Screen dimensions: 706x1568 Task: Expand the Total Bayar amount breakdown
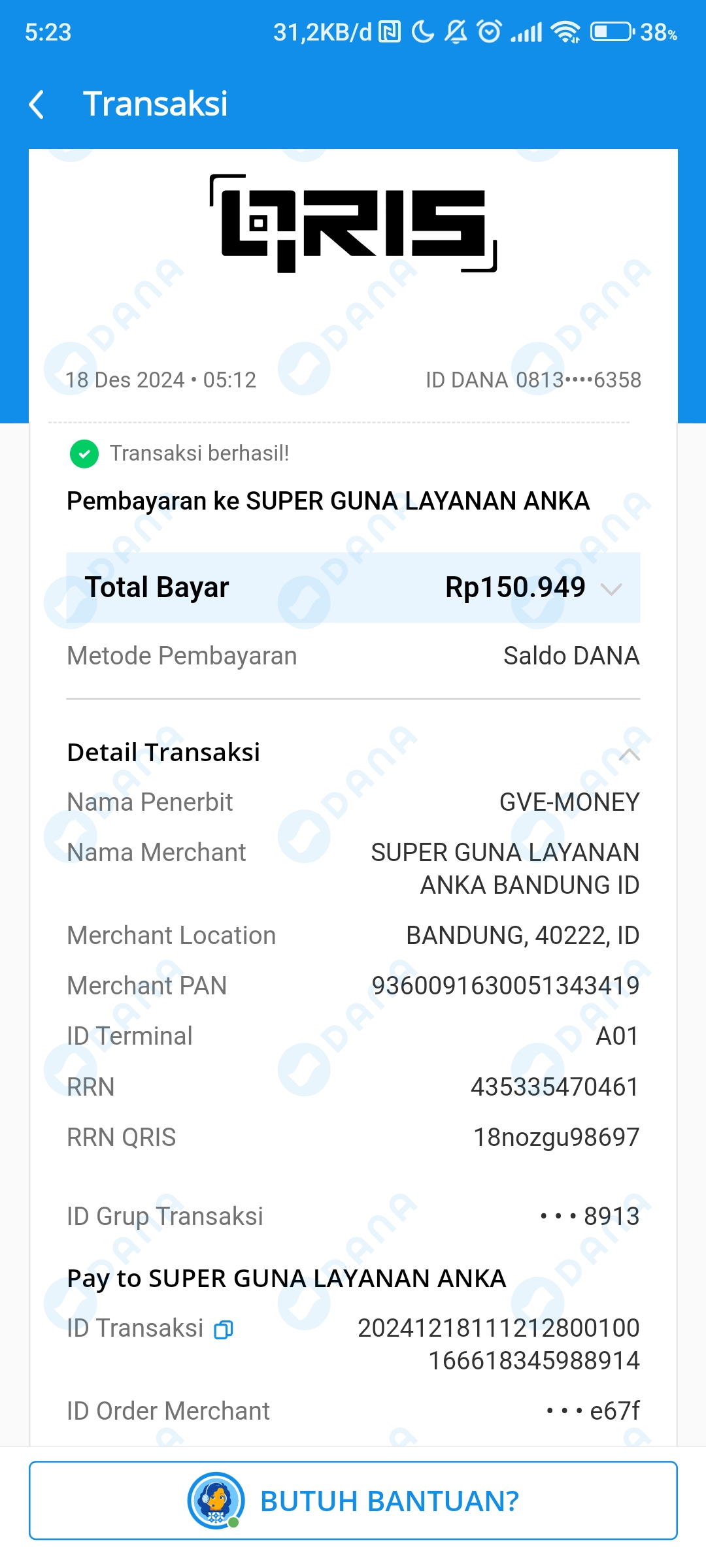611,589
